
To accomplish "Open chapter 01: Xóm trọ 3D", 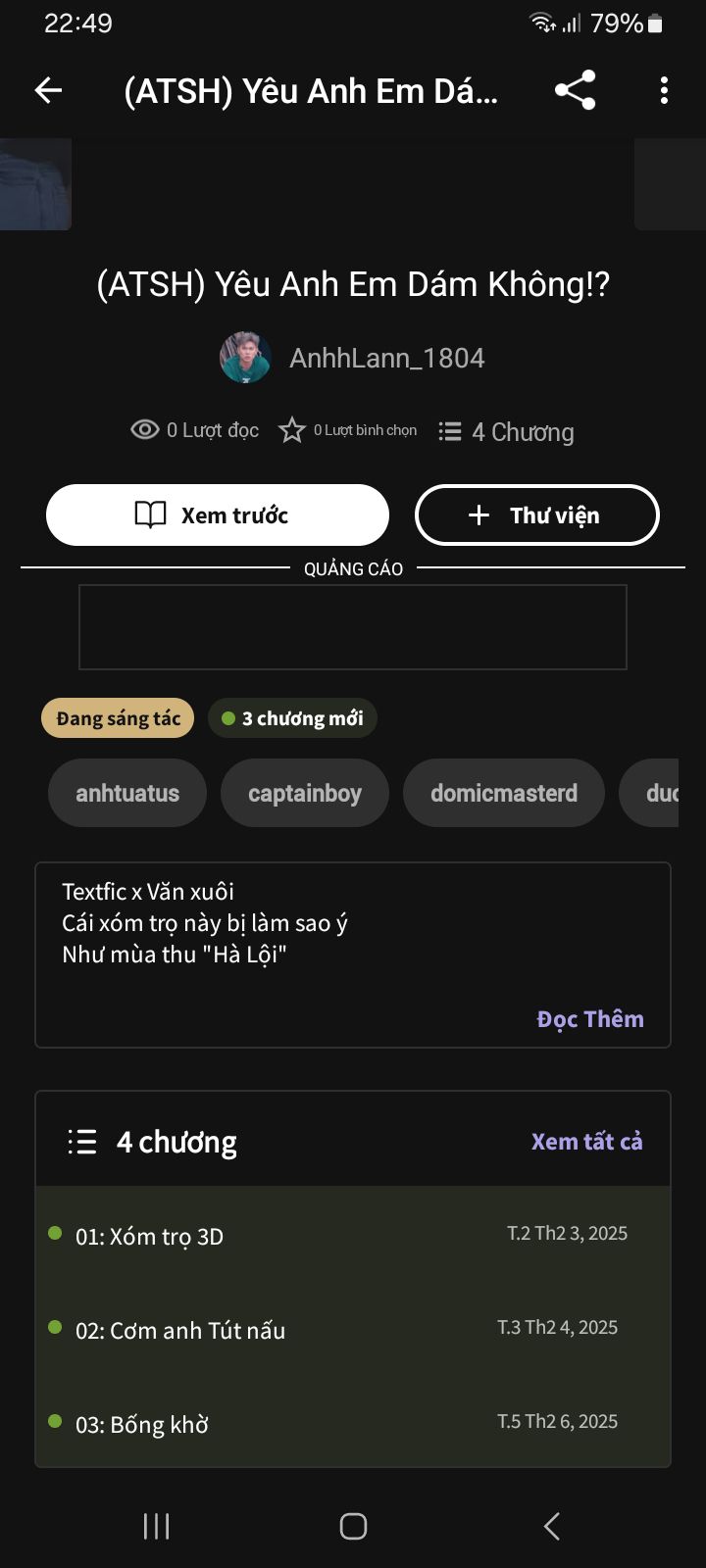I will 149,1236.
